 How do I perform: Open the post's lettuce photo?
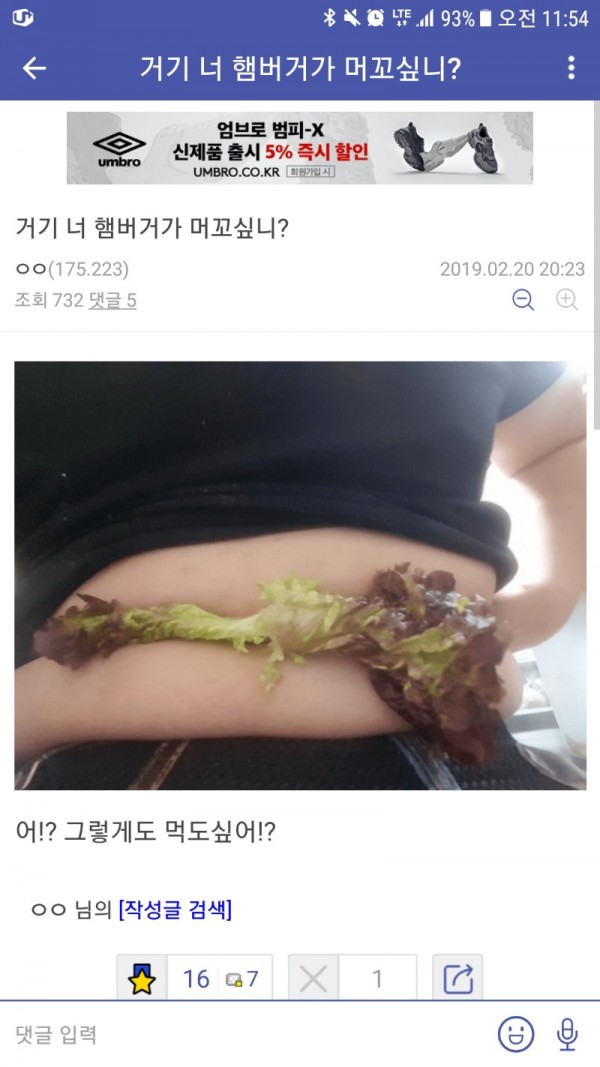pyautogui.click(x=300, y=575)
